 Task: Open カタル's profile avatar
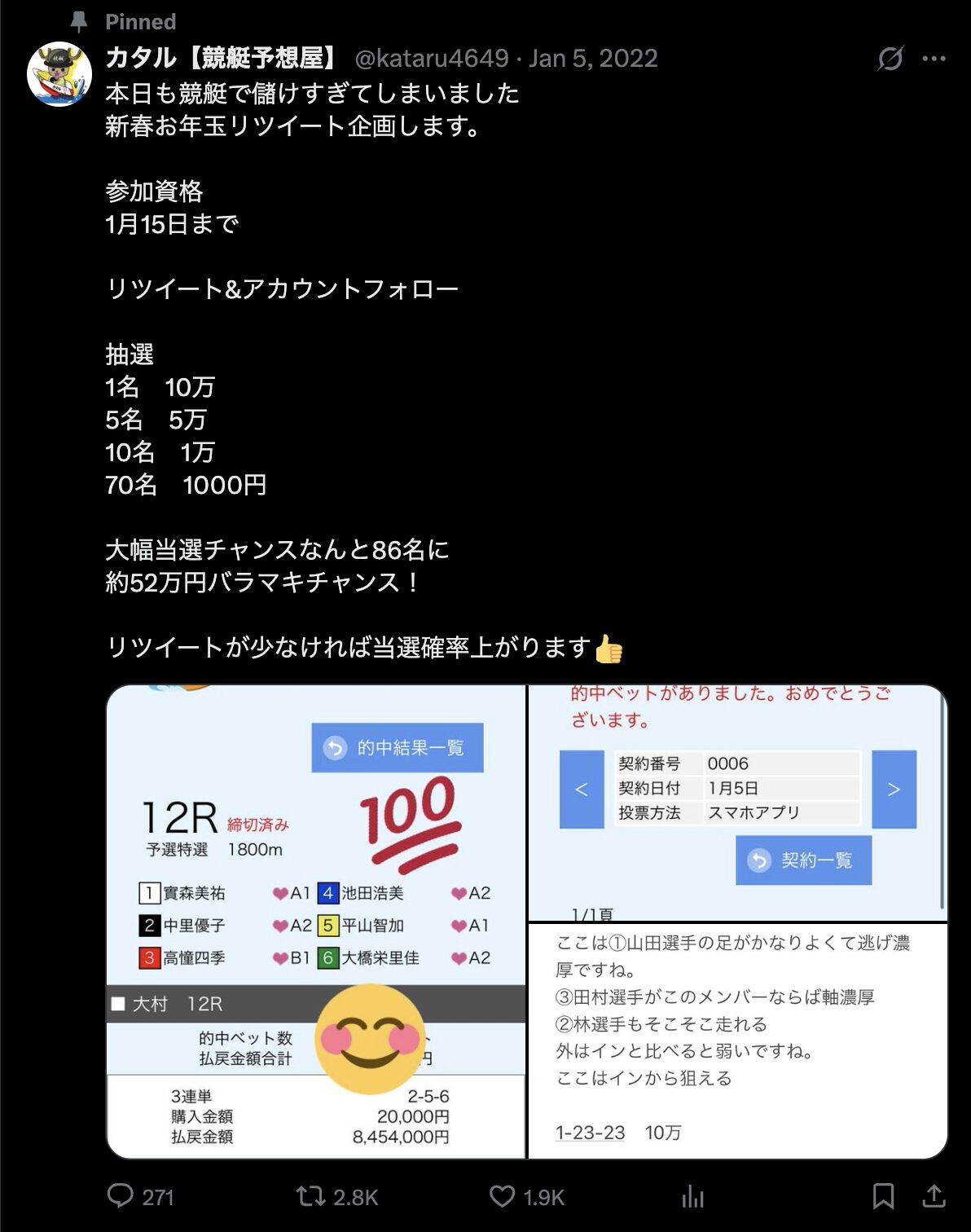point(59,74)
